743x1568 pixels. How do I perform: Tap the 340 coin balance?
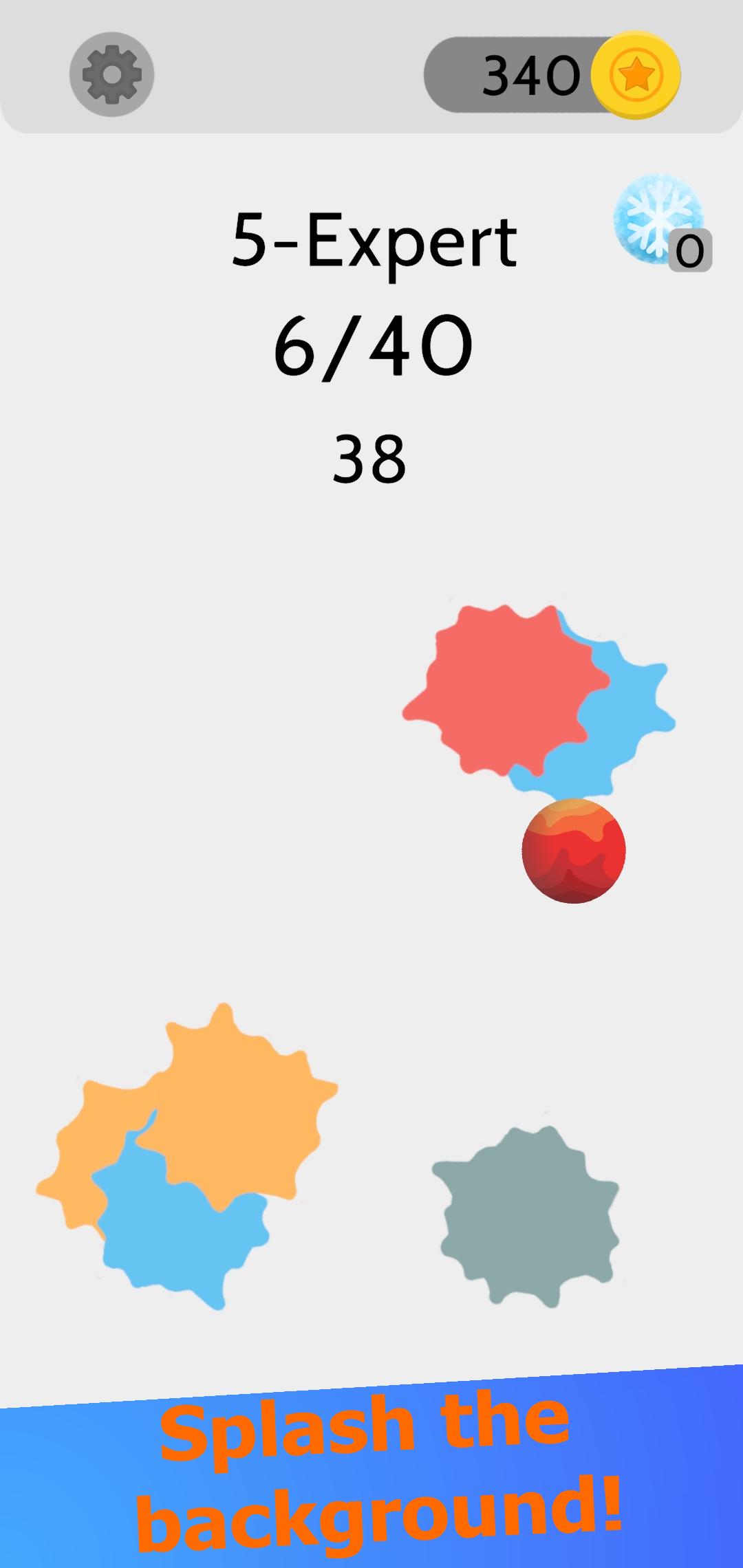(530, 75)
